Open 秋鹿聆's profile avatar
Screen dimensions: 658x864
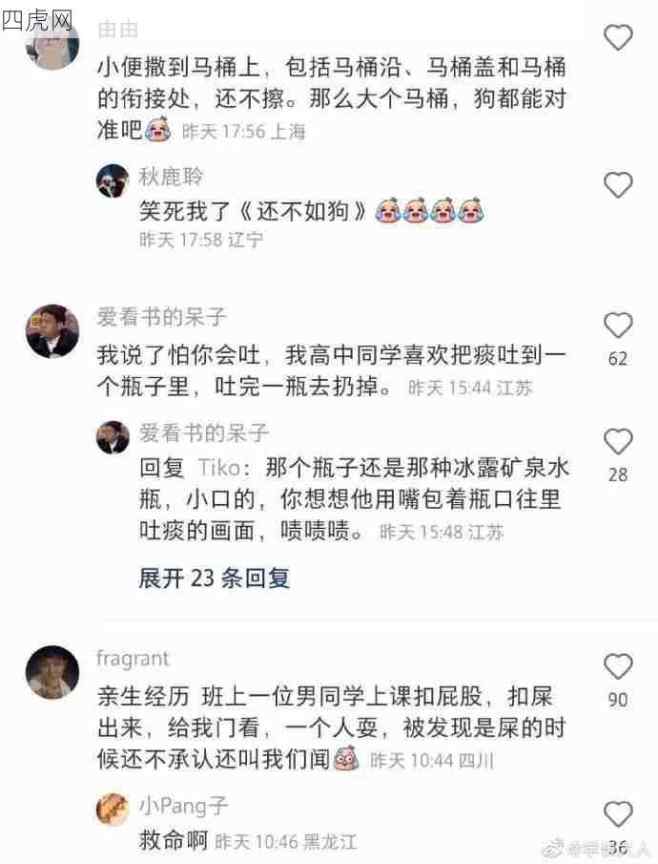(113, 182)
